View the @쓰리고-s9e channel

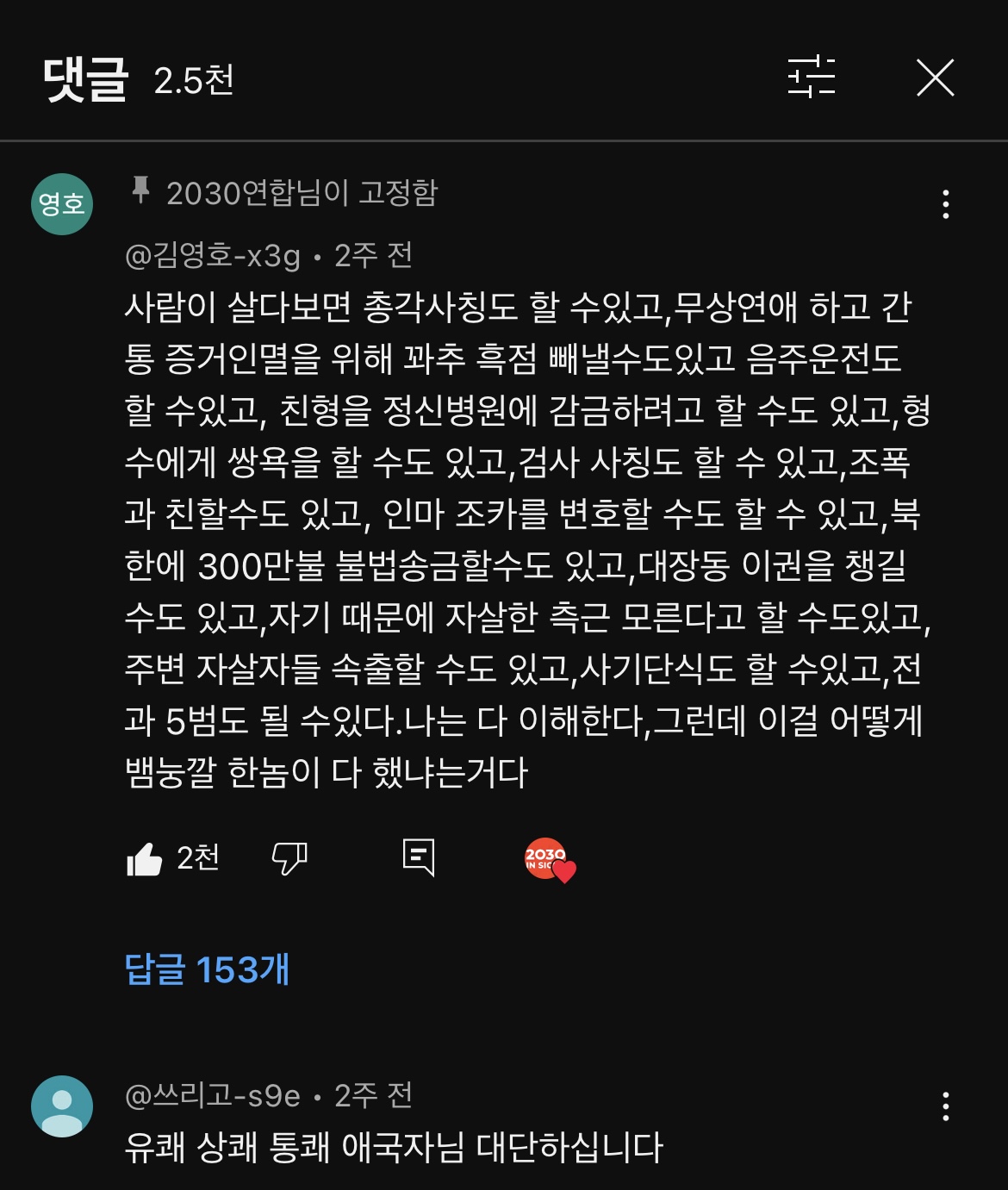(x=213, y=1095)
